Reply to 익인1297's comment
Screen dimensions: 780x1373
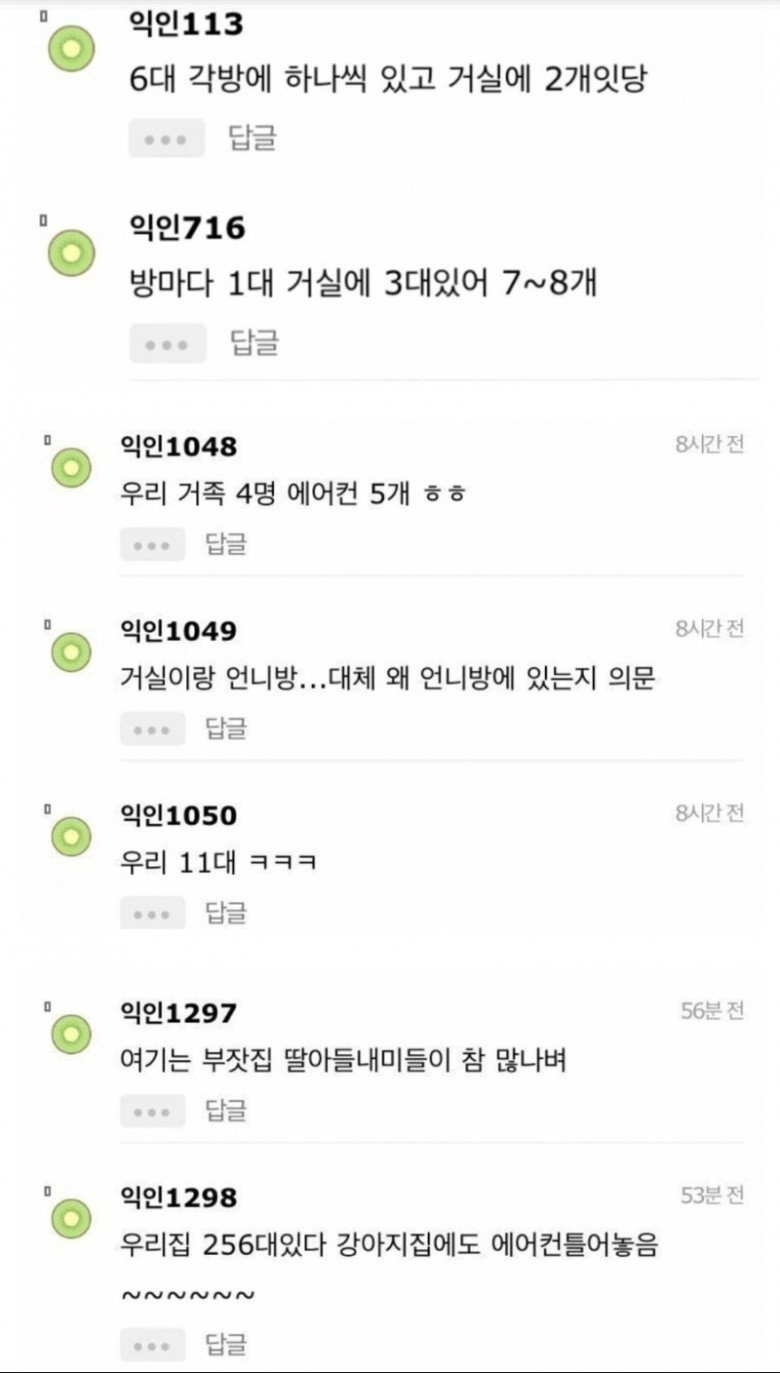pos(226,1110)
